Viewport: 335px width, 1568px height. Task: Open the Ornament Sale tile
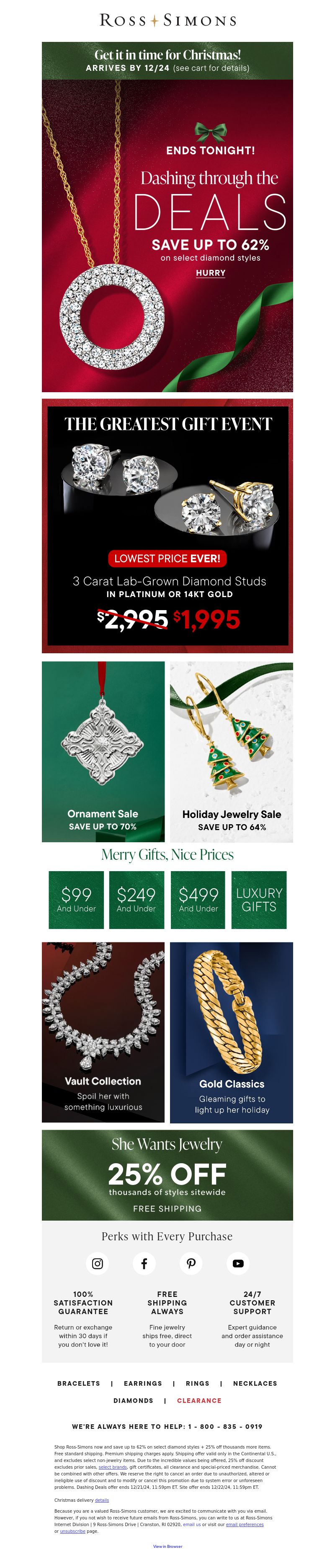103,752
